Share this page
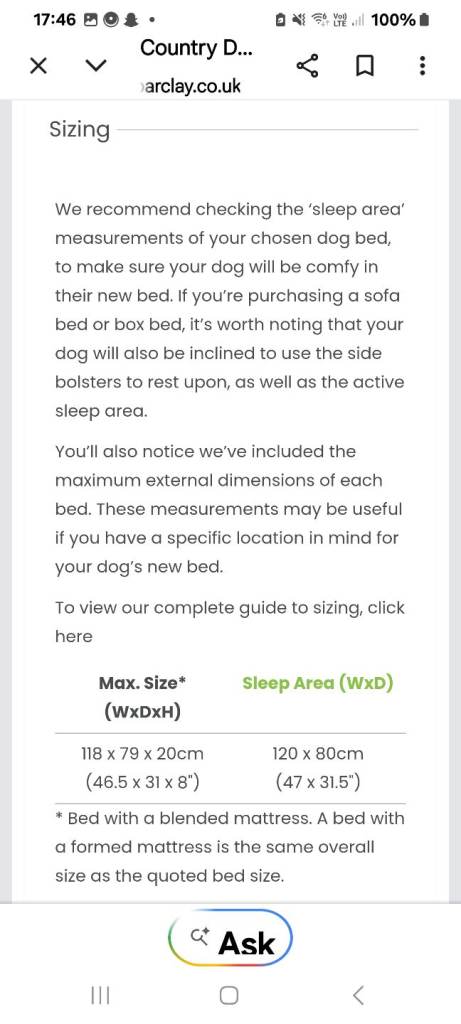This screenshot has width=461, height=1024. 308,66
